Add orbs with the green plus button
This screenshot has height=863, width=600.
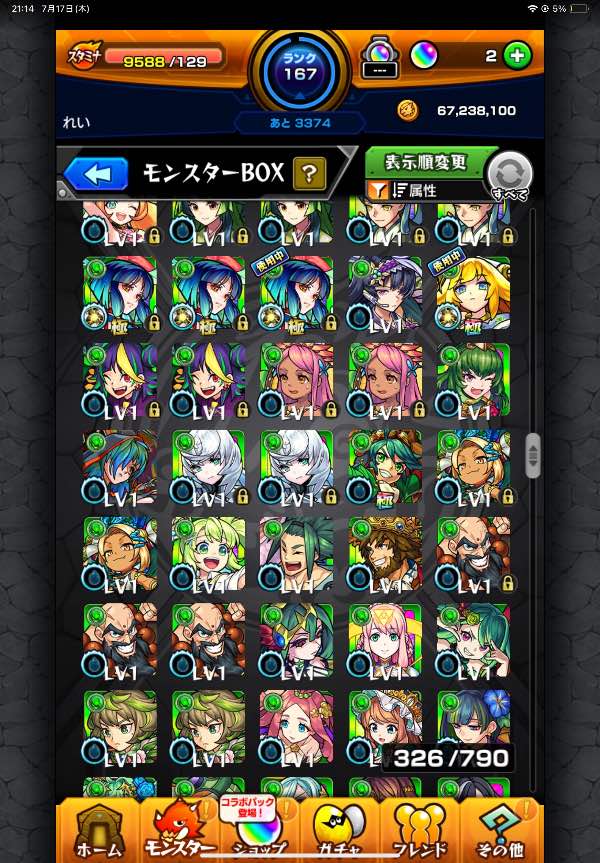[x=517, y=56]
